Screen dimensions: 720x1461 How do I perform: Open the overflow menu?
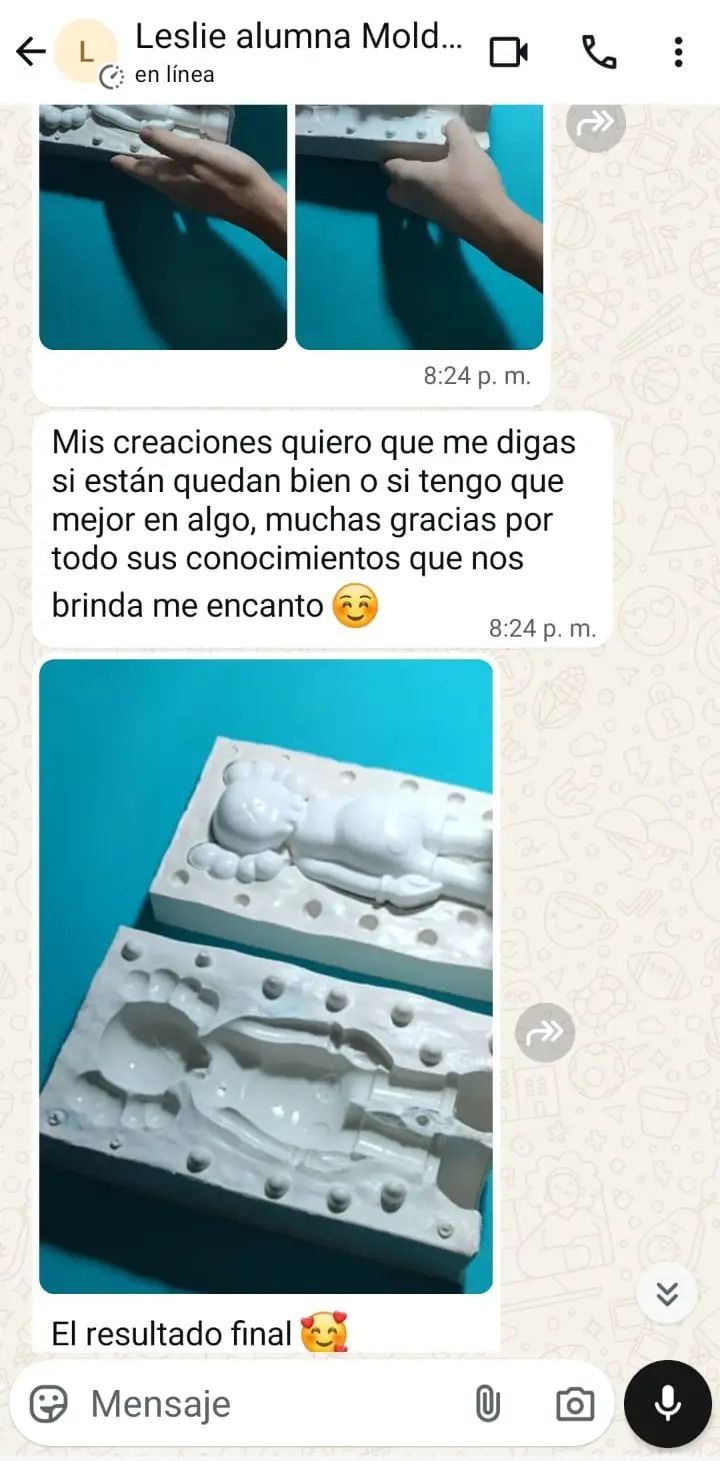(678, 52)
